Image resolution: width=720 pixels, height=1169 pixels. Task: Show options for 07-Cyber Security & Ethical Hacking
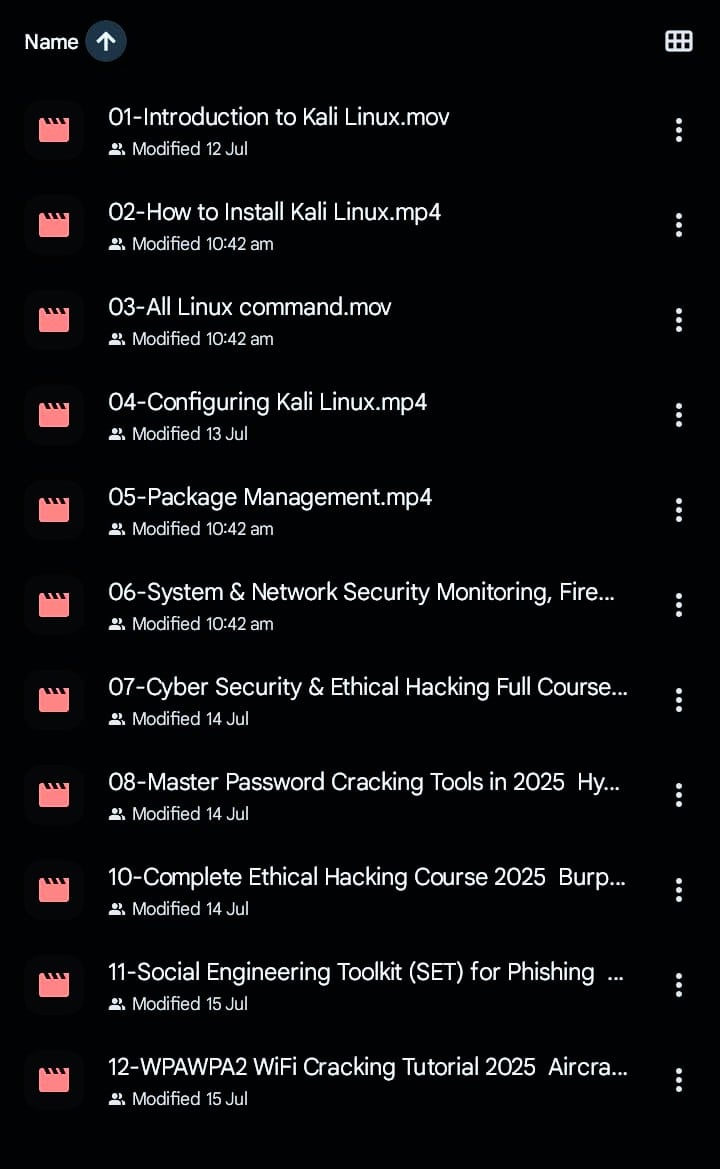pyautogui.click(x=678, y=700)
